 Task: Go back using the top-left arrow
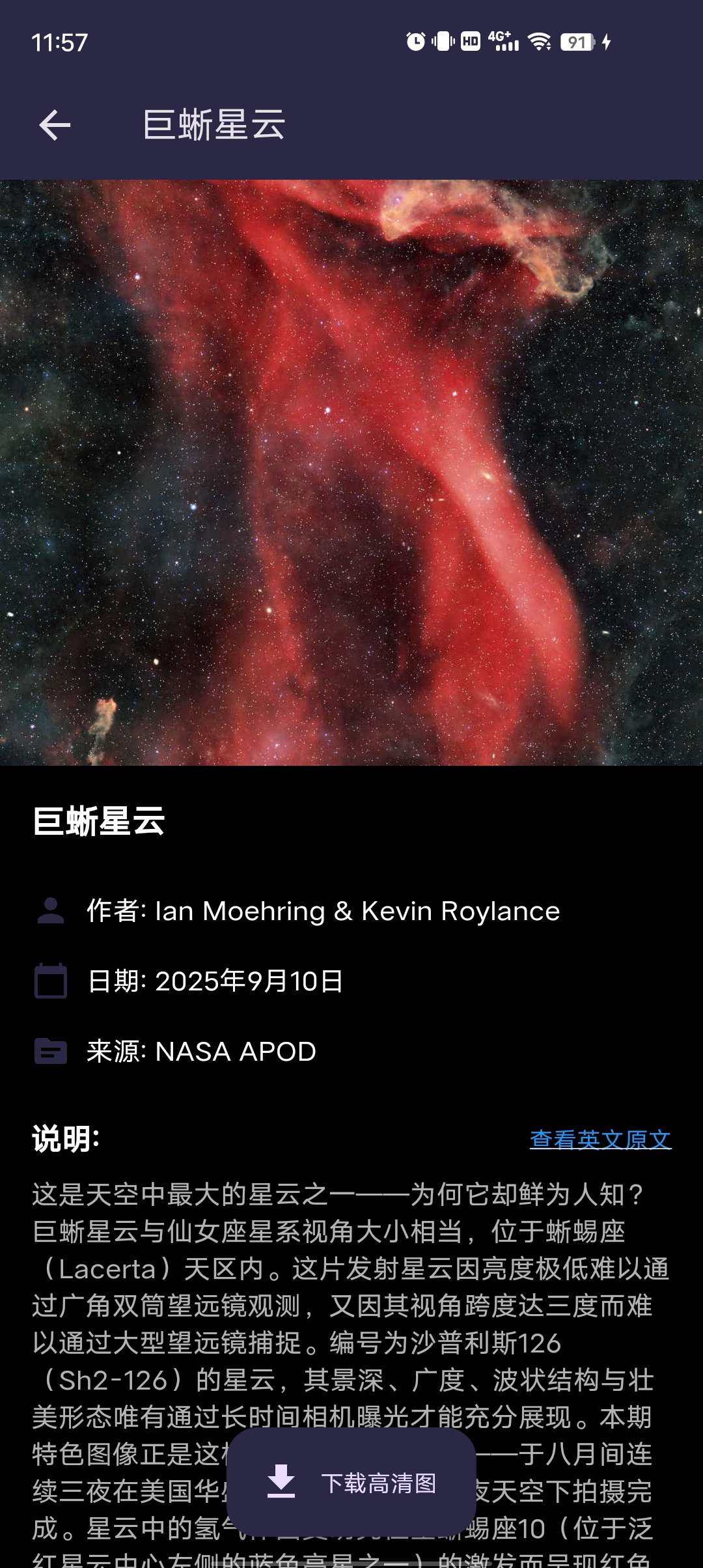55,125
